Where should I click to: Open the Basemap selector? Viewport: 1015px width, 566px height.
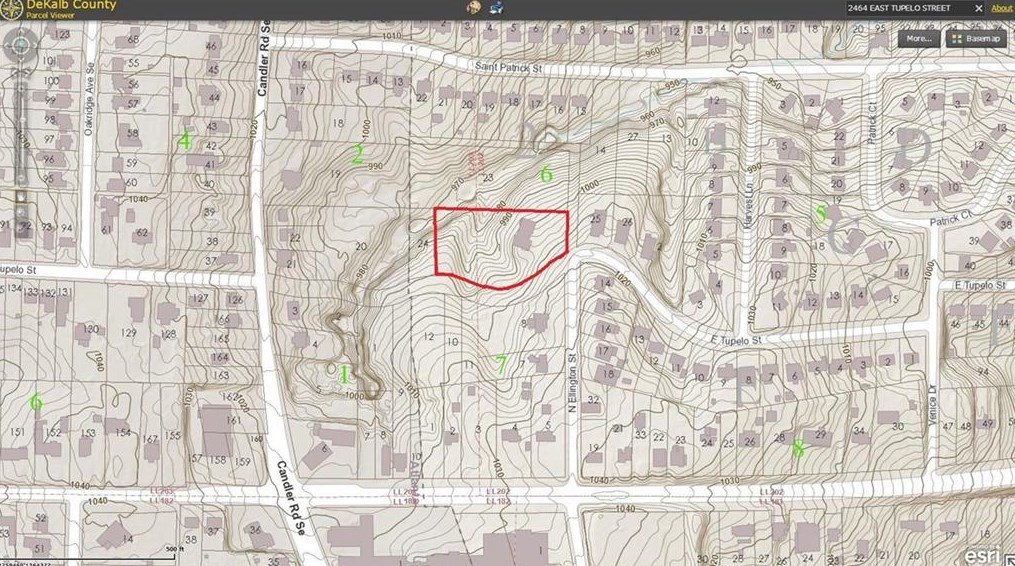click(978, 38)
